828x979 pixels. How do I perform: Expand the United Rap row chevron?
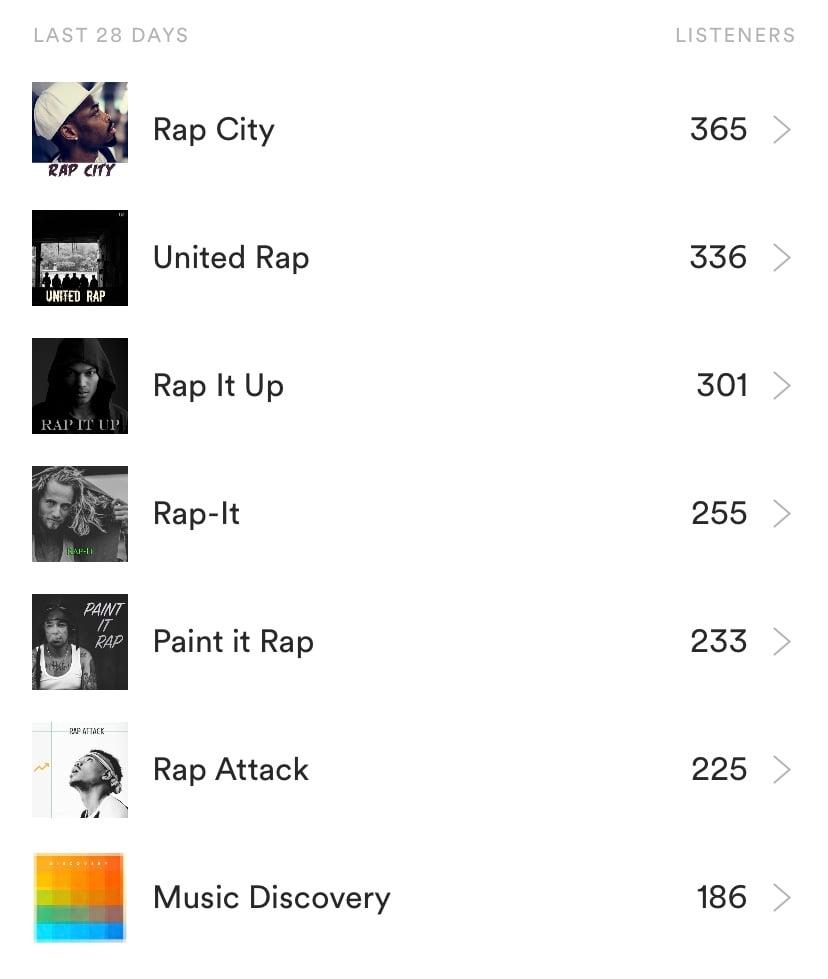[x=783, y=257]
